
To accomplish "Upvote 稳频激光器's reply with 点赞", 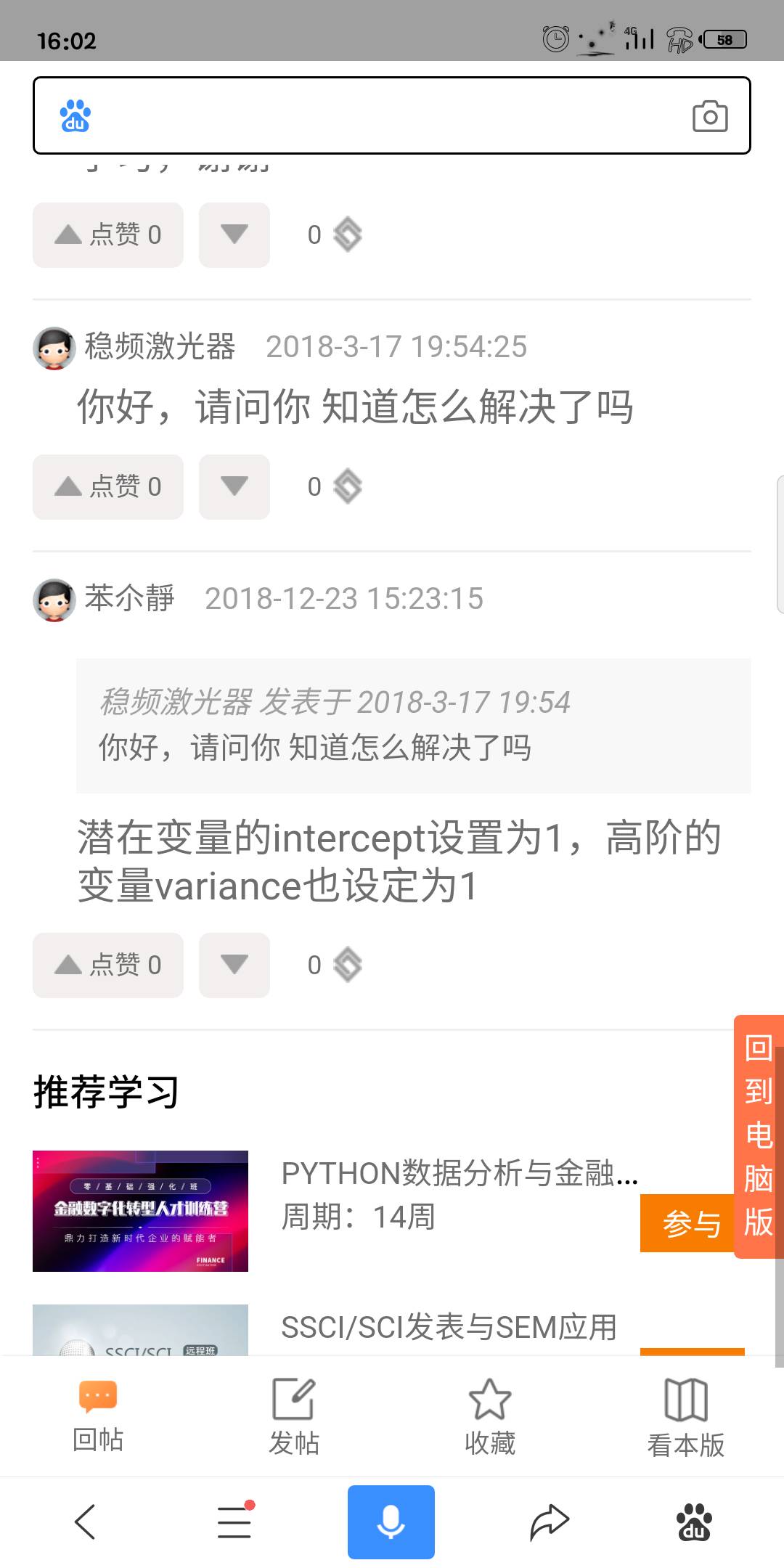I will coord(108,486).
